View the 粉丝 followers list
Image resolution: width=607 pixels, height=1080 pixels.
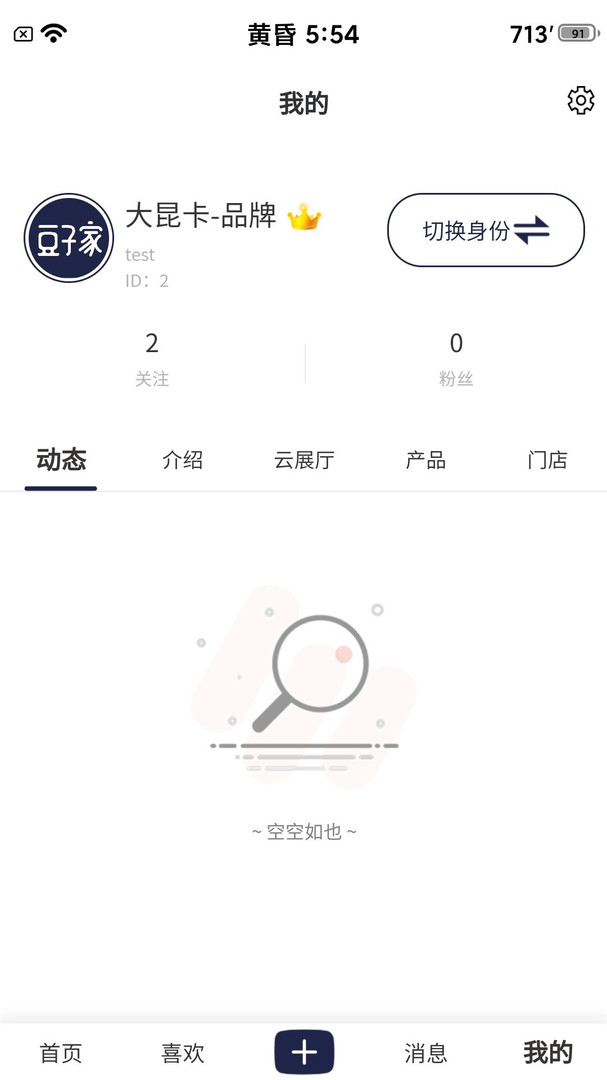point(456,360)
